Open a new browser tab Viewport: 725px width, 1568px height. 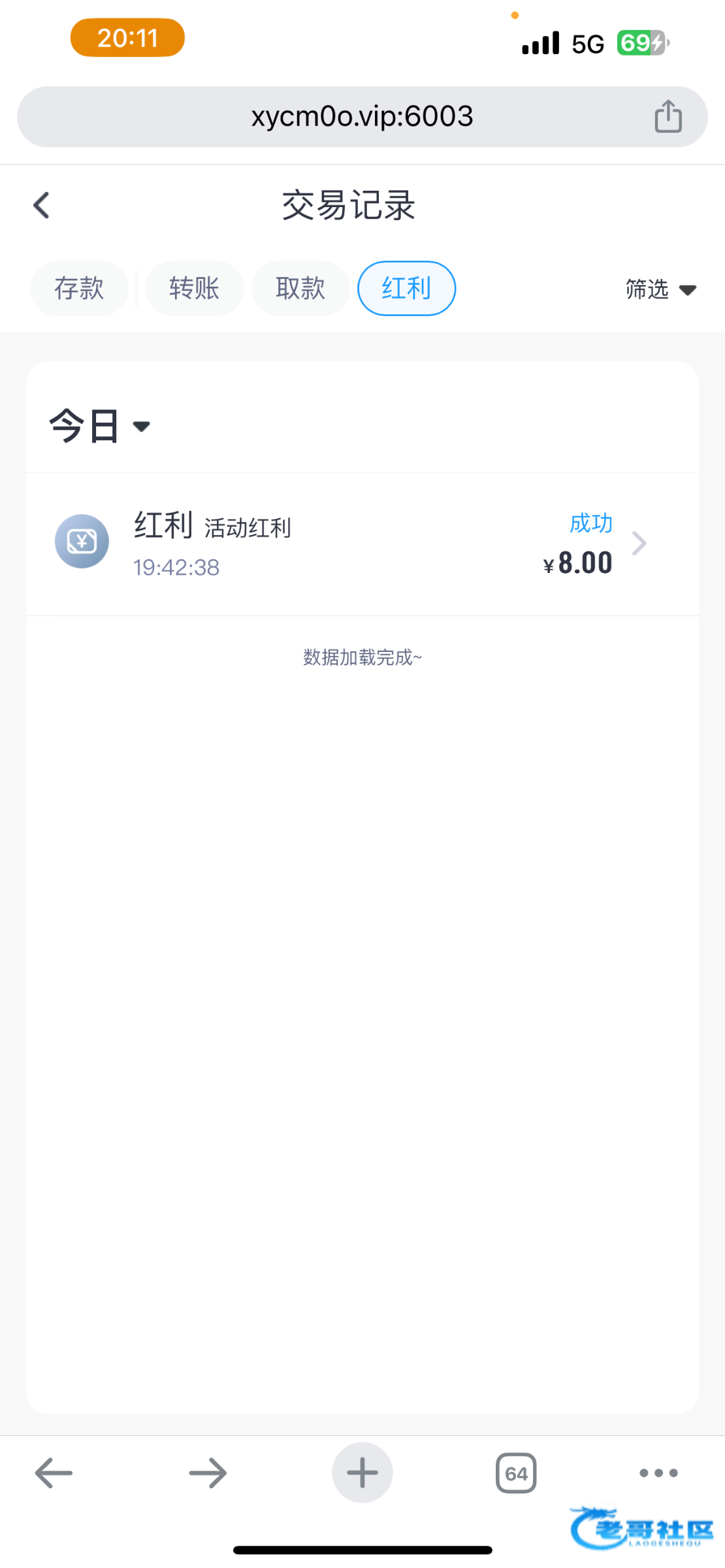point(362,1473)
